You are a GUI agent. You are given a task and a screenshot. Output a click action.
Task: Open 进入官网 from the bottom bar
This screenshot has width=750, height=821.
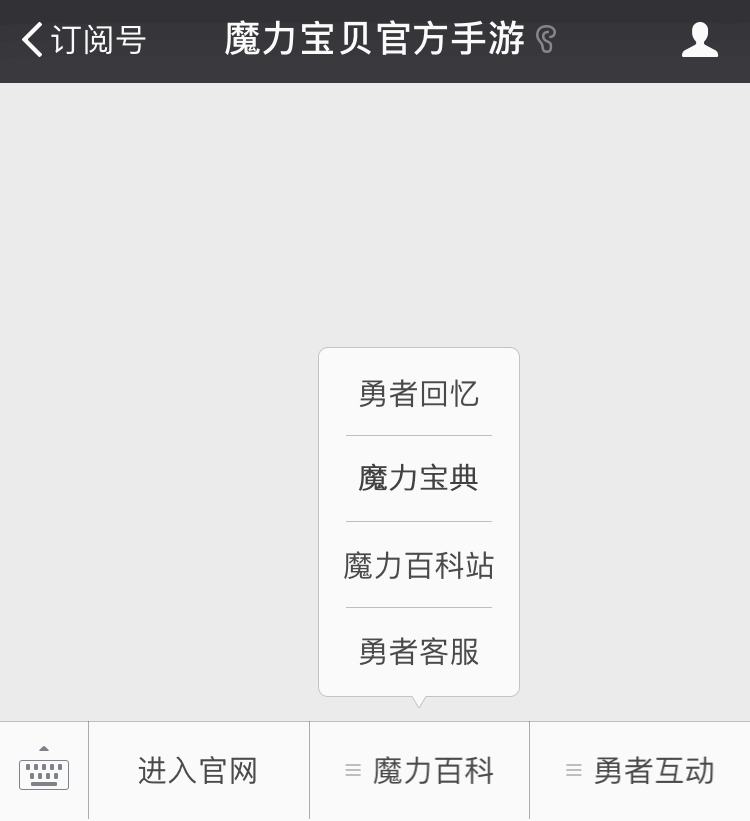tap(197, 770)
